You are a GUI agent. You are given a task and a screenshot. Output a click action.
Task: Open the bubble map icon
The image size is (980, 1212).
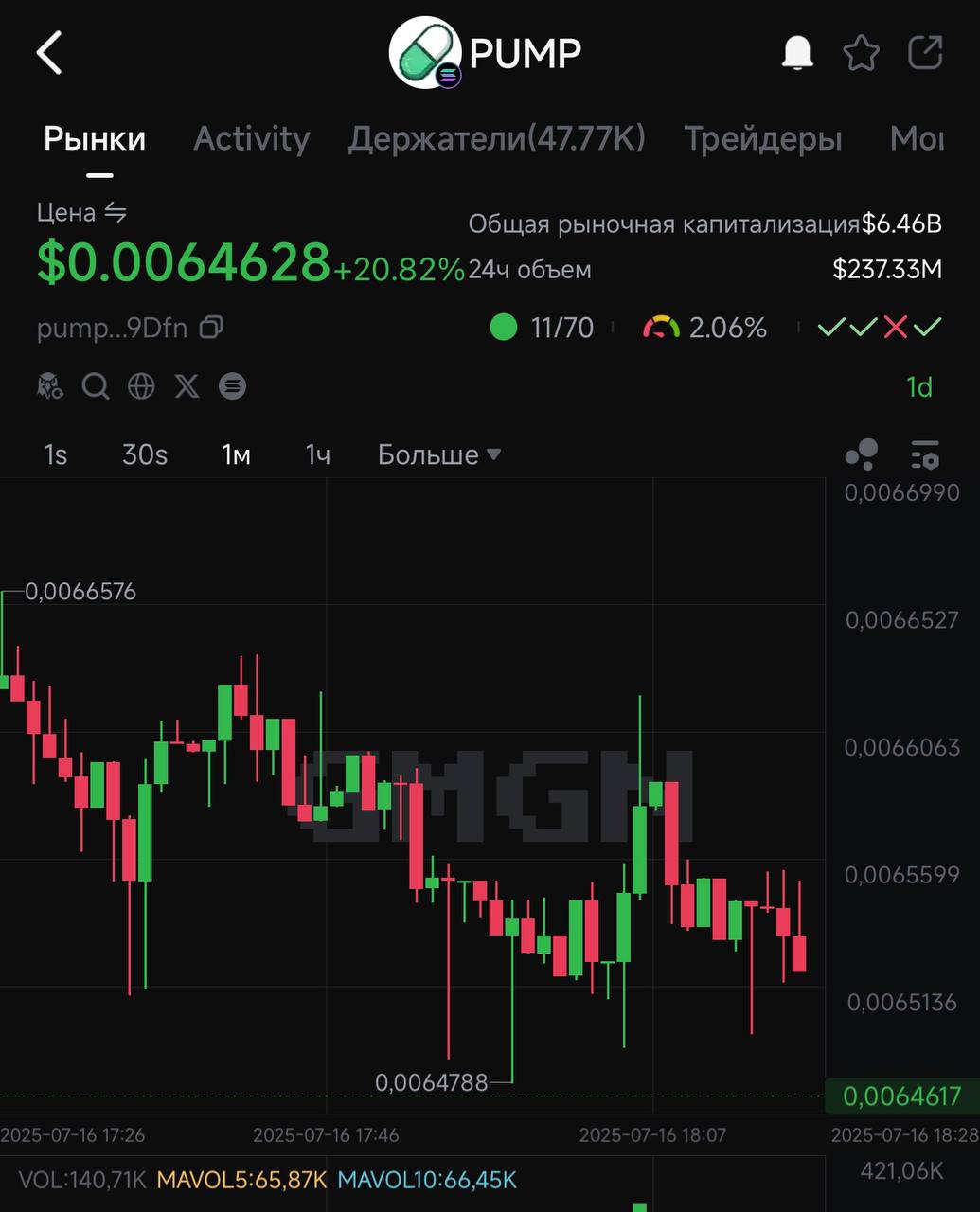click(x=861, y=455)
